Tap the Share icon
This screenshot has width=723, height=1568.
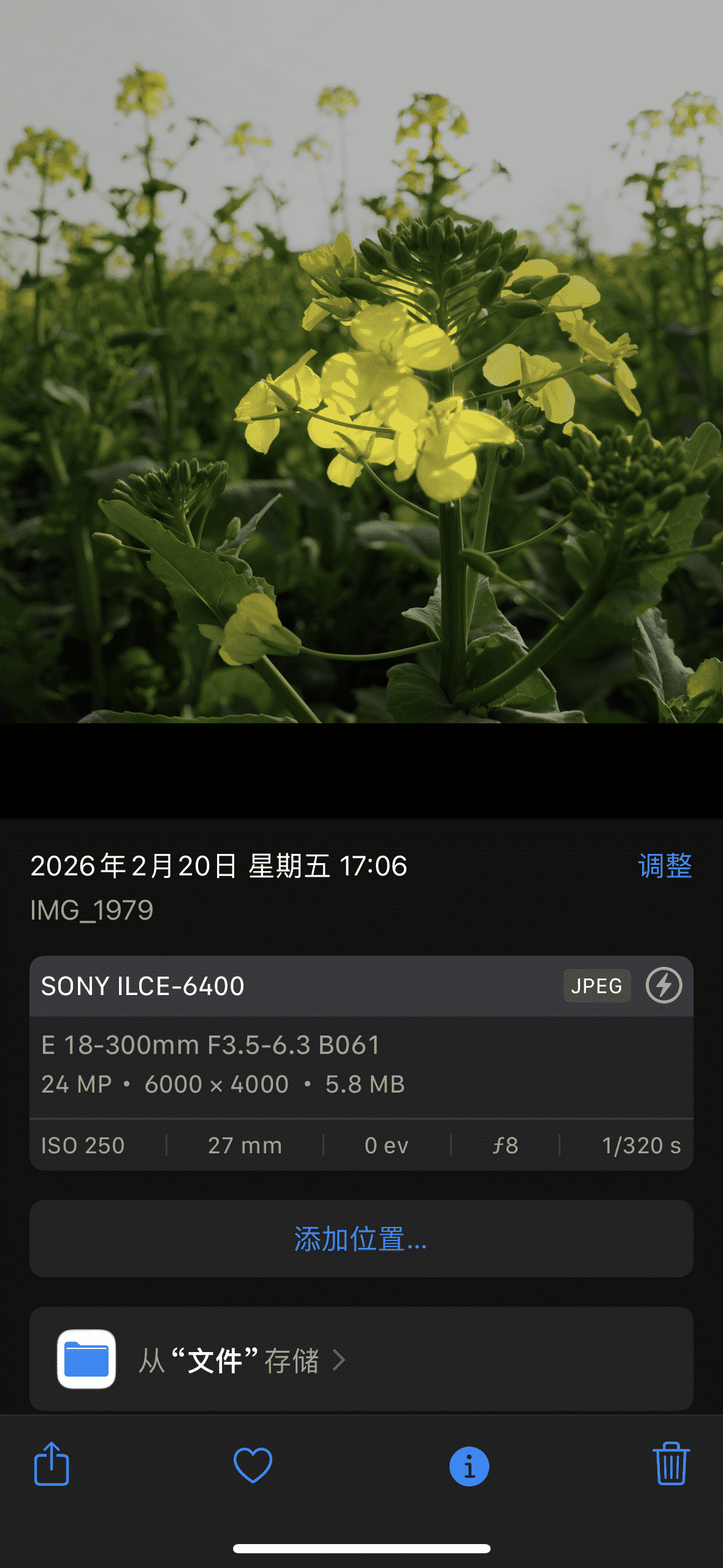pyautogui.click(x=52, y=1467)
